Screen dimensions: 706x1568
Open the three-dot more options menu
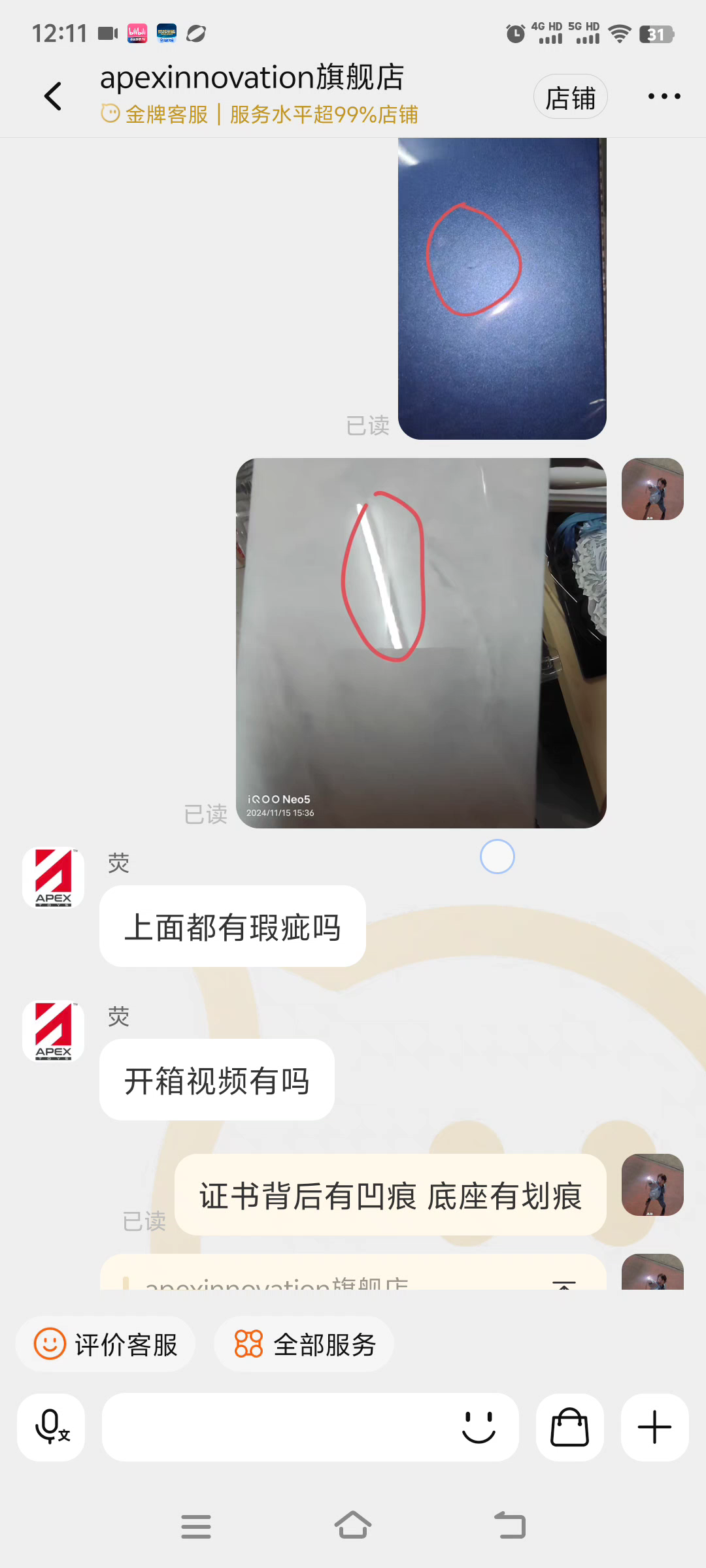point(664,97)
